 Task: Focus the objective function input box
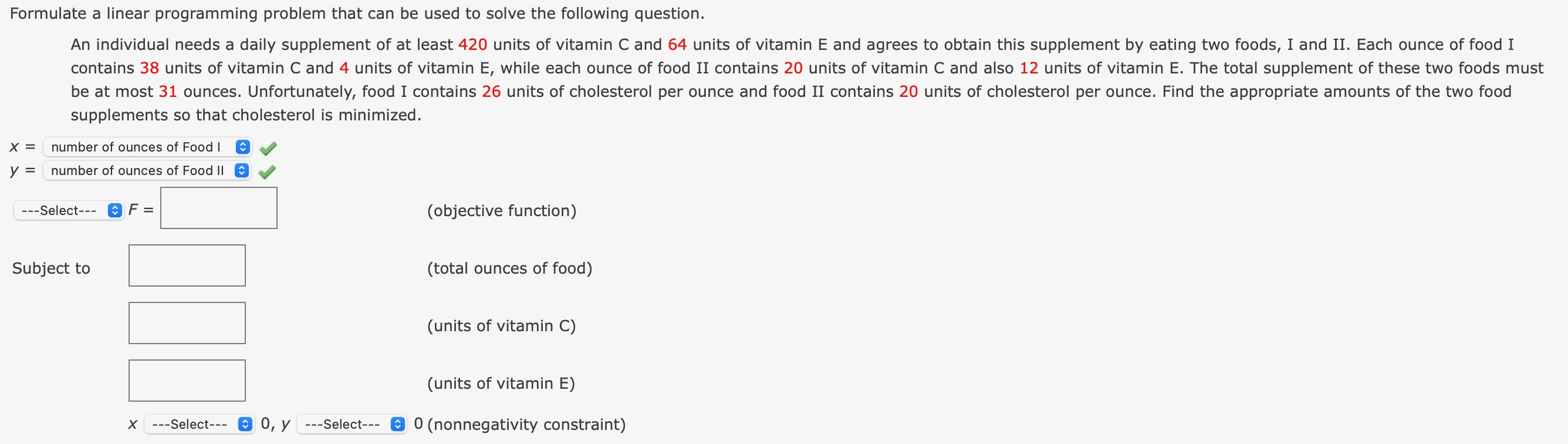click(218, 208)
